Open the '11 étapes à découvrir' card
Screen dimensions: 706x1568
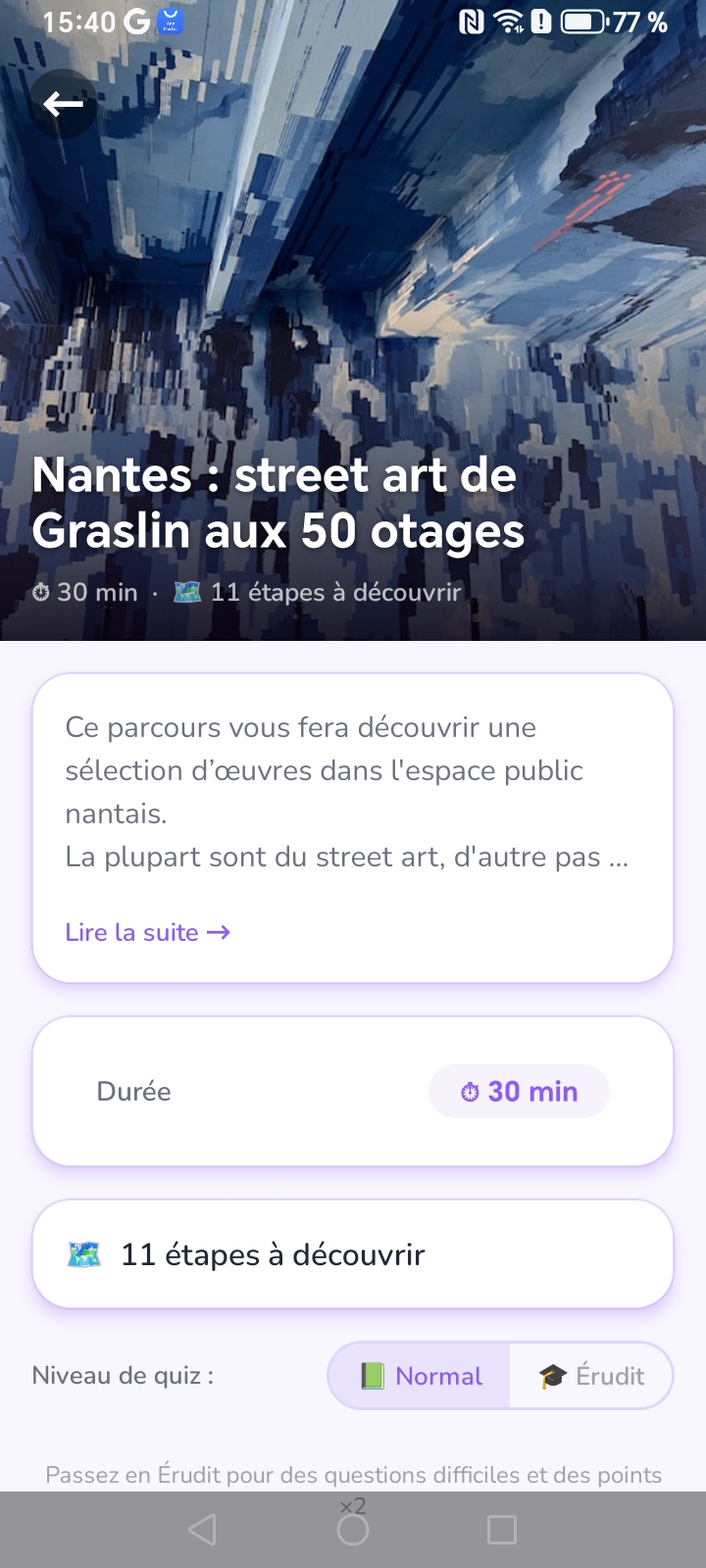pos(353,1254)
